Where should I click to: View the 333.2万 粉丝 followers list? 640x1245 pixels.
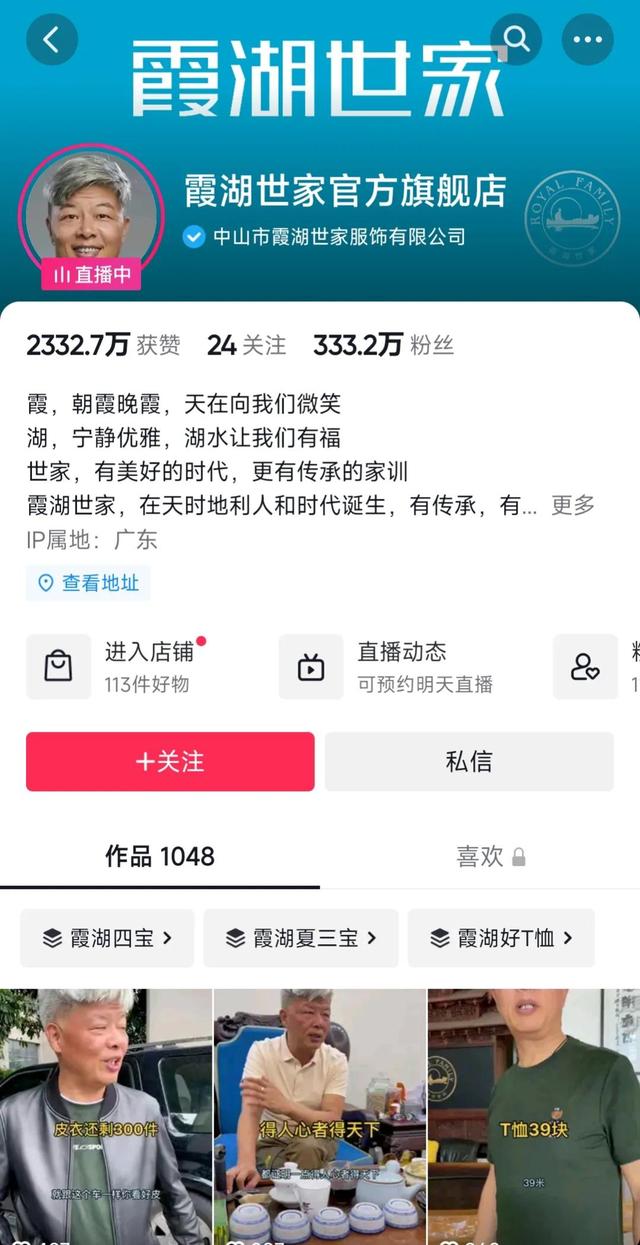tap(383, 346)
